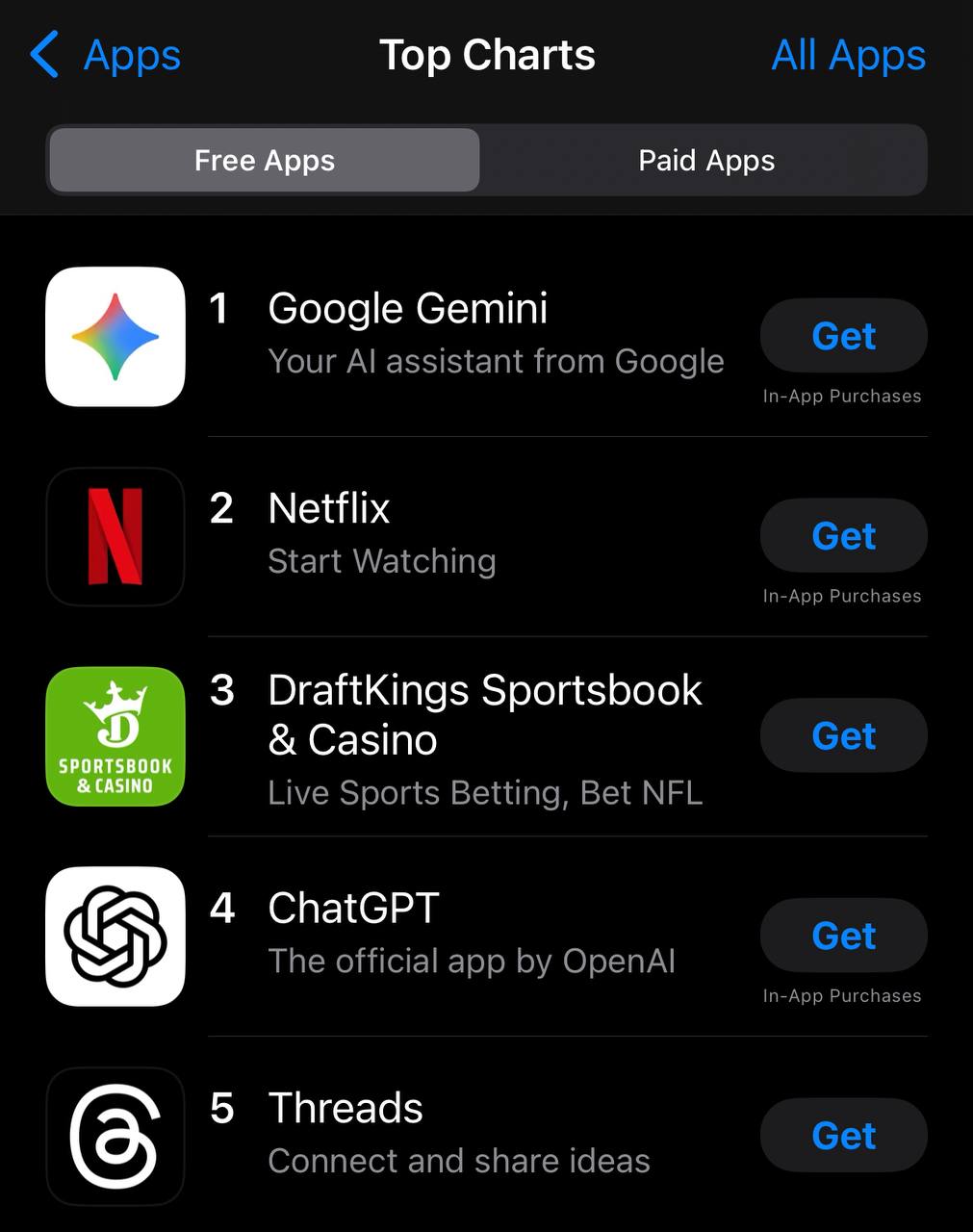The image size is (973, 1232).
Task: View In-App Purchases label under ChatGPT
Action: tap(842, 995)
